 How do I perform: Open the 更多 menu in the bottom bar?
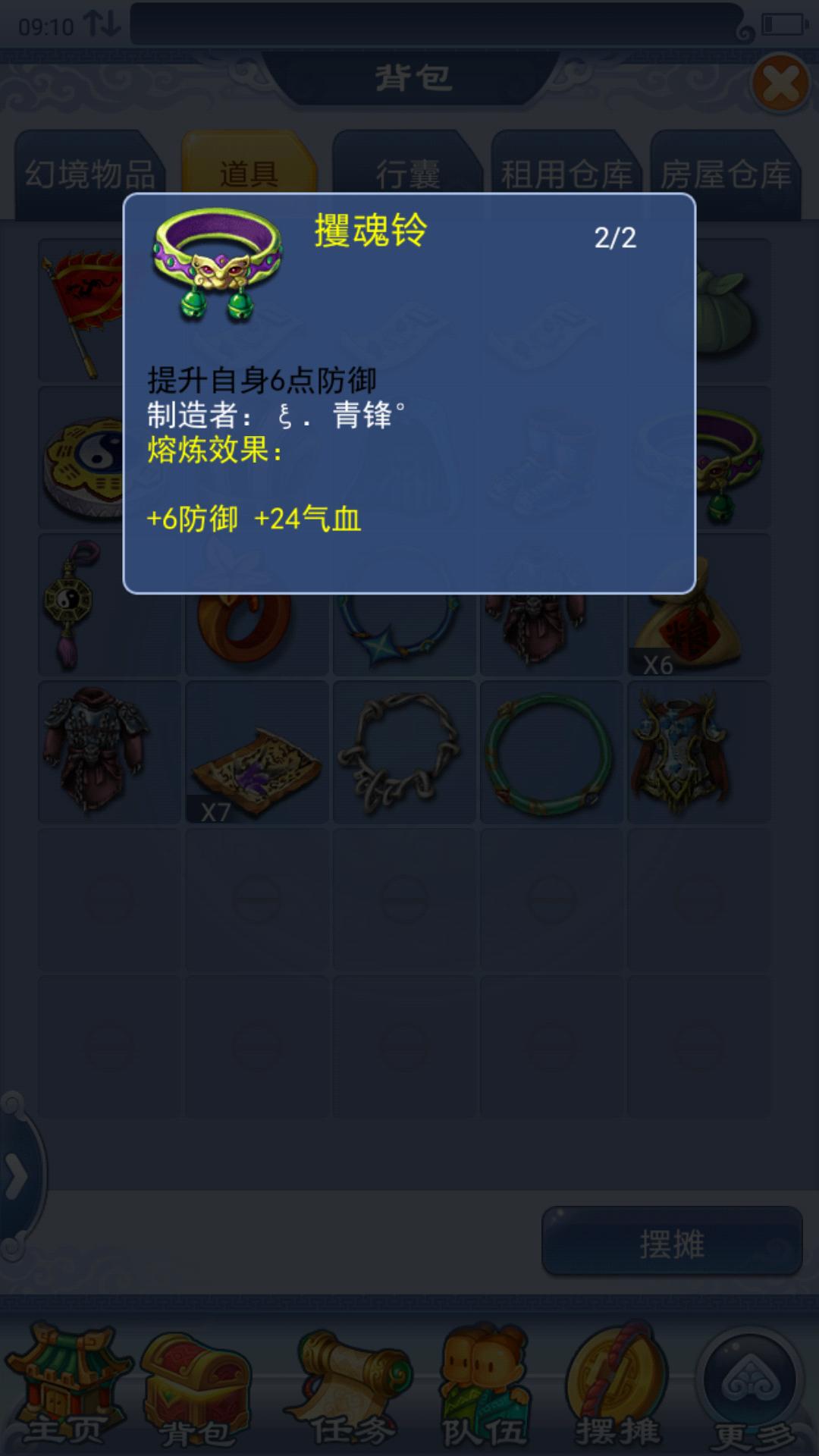[x=751, y=1388]
